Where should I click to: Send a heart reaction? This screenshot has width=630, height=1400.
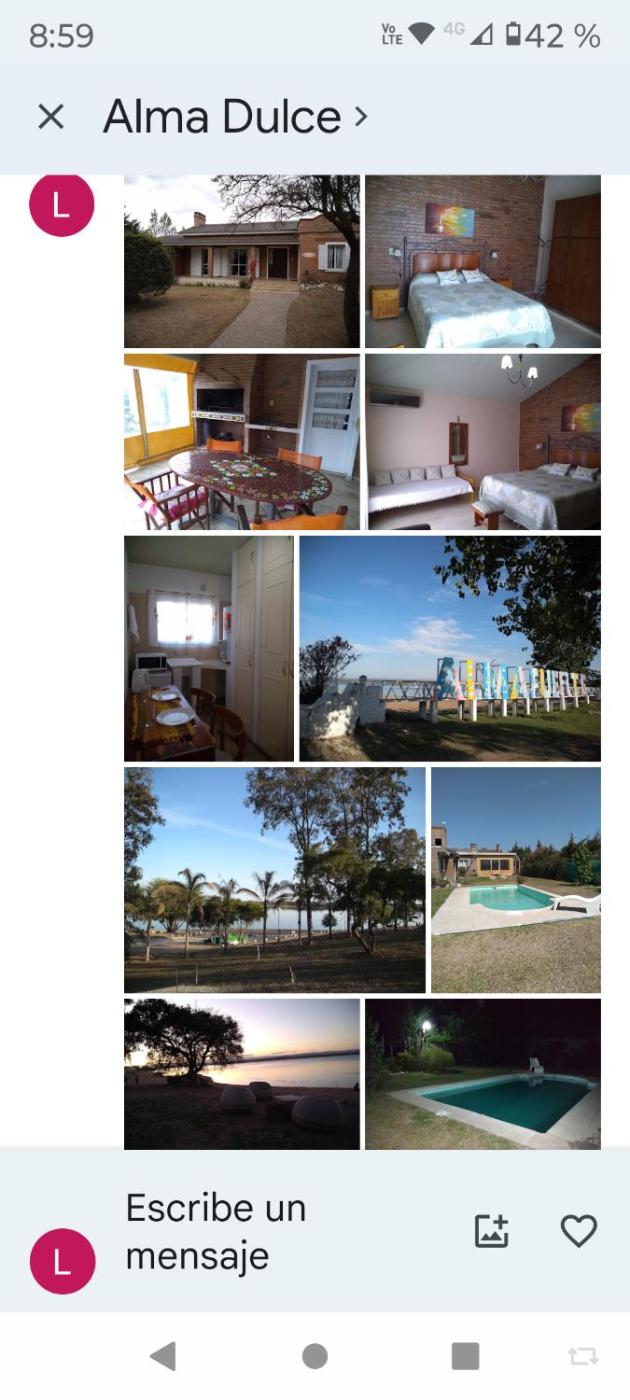tap(578, 1231)
